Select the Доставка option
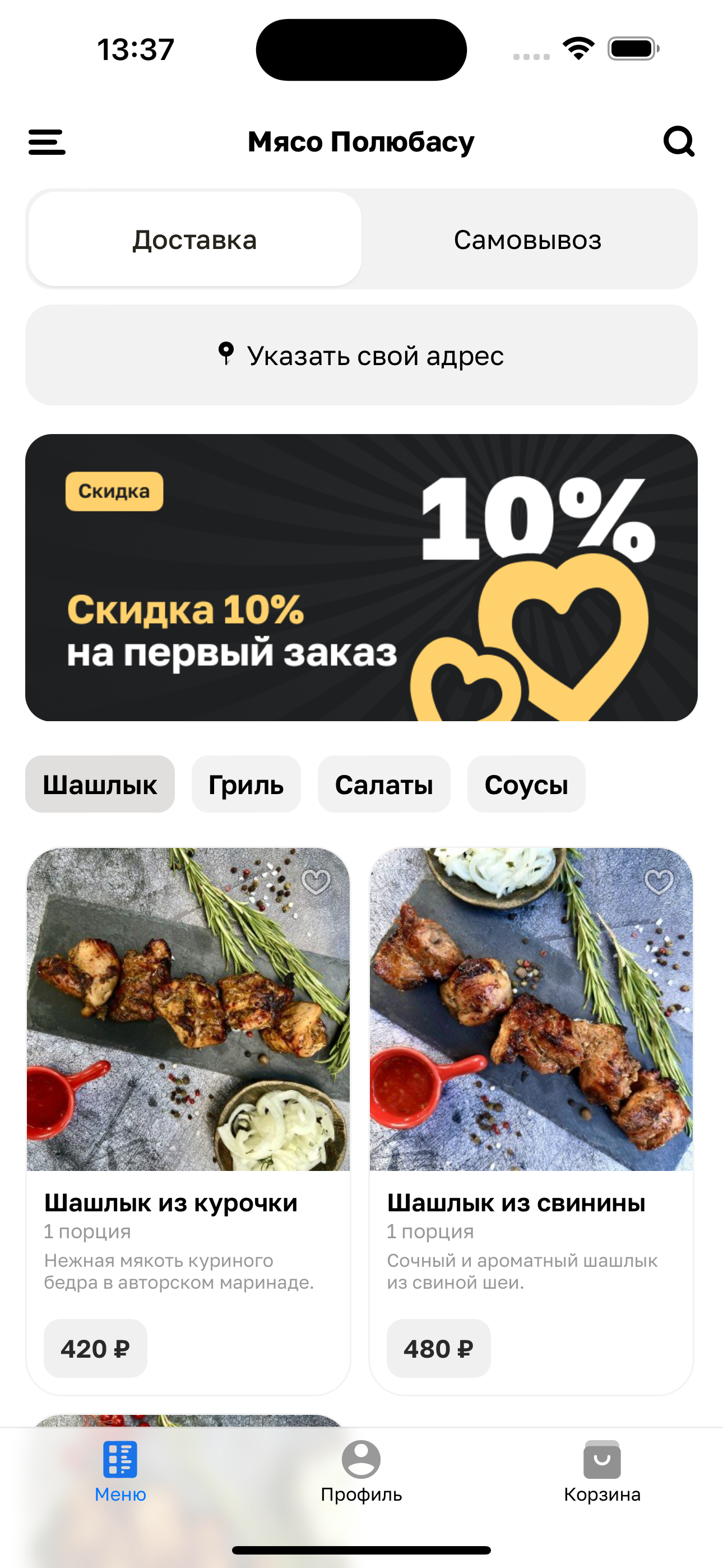Screen dimensions: 723x1568 (x=194, y=239)
